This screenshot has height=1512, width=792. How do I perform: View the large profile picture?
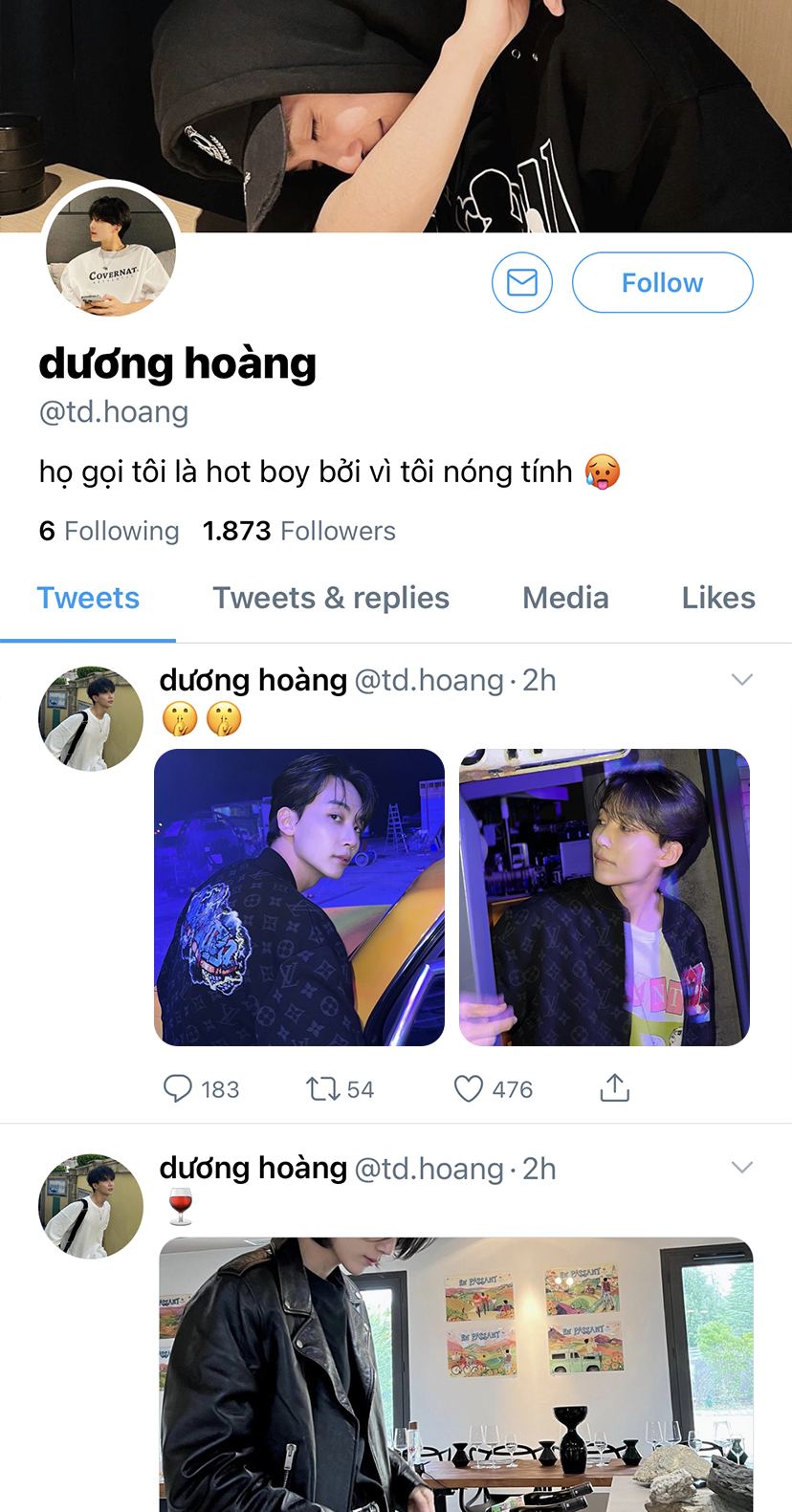111,251
